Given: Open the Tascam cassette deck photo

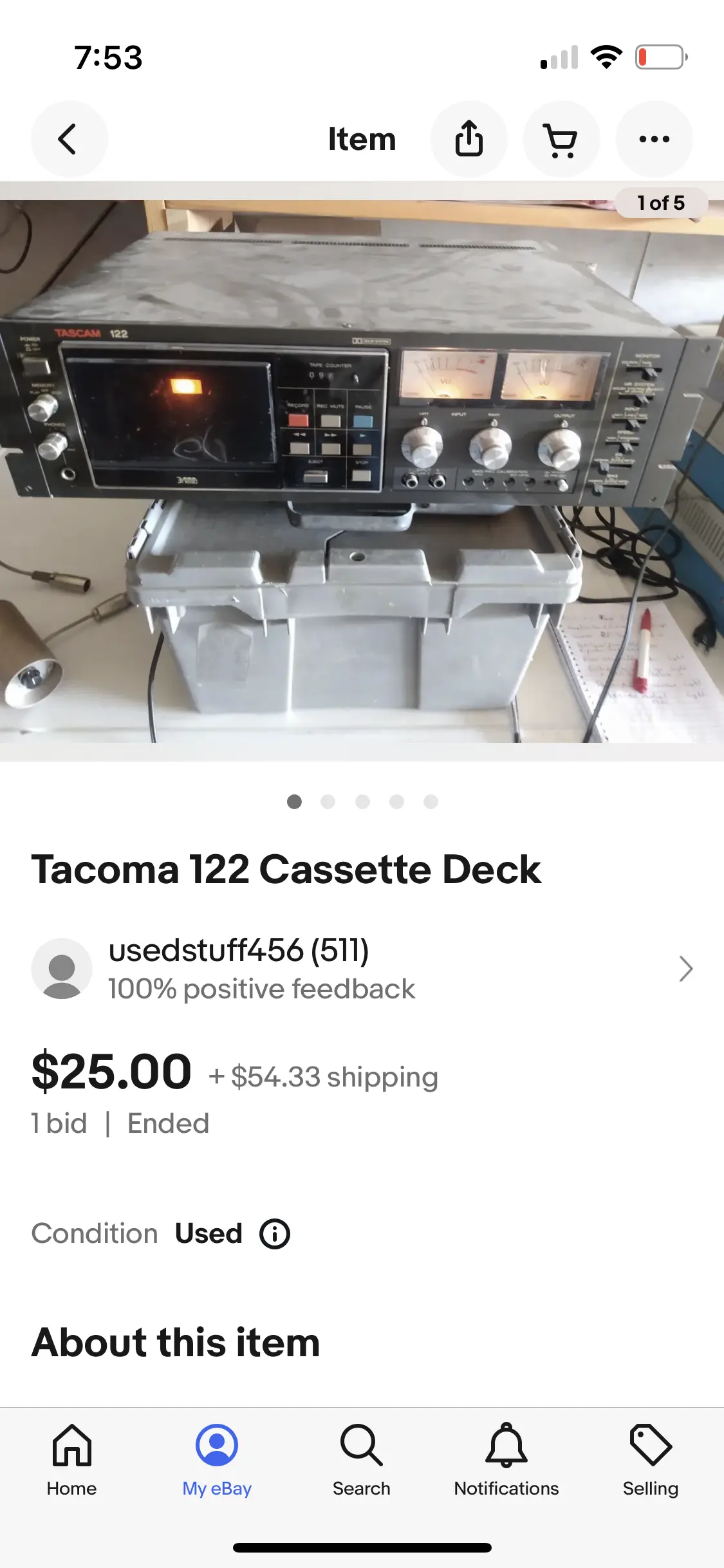Looking at the screenshot, I should [362, 470].
